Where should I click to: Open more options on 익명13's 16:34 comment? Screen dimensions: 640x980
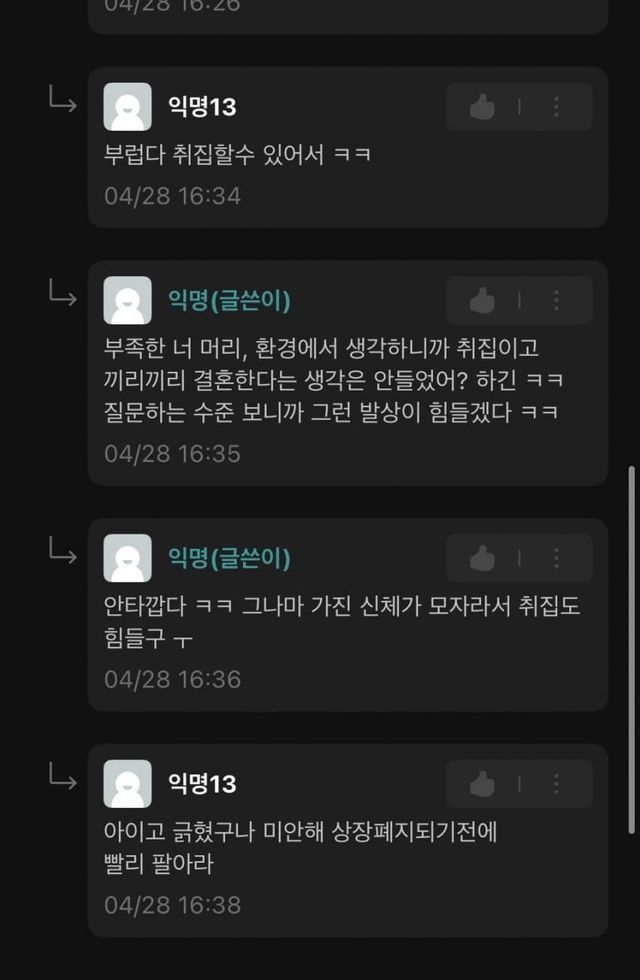pyautogui.click(x=557, y=107)
